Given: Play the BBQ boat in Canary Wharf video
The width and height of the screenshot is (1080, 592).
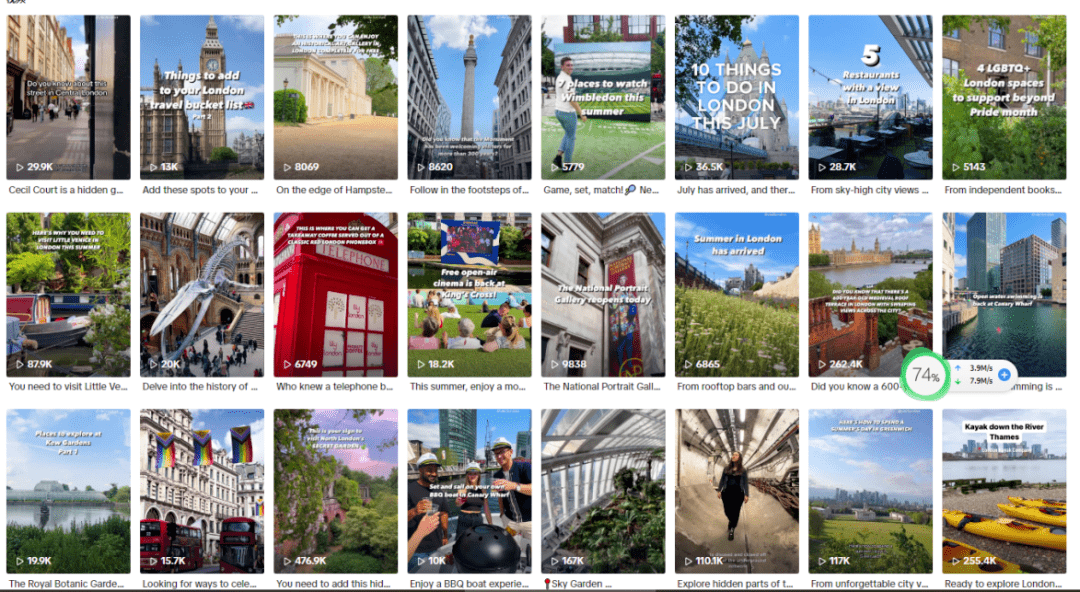Looking at the screenshot, I should 469,490.
